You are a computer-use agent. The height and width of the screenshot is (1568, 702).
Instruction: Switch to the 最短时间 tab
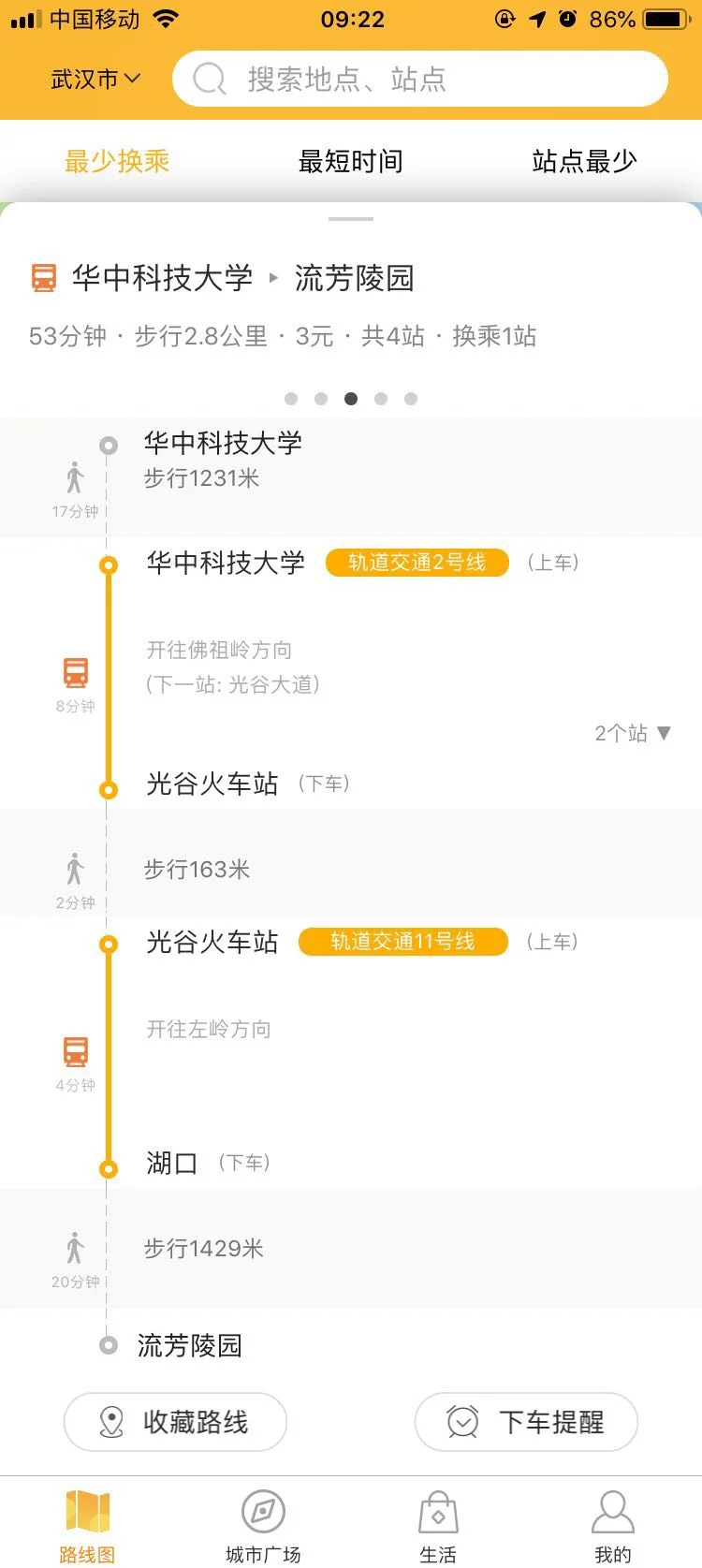351,160
